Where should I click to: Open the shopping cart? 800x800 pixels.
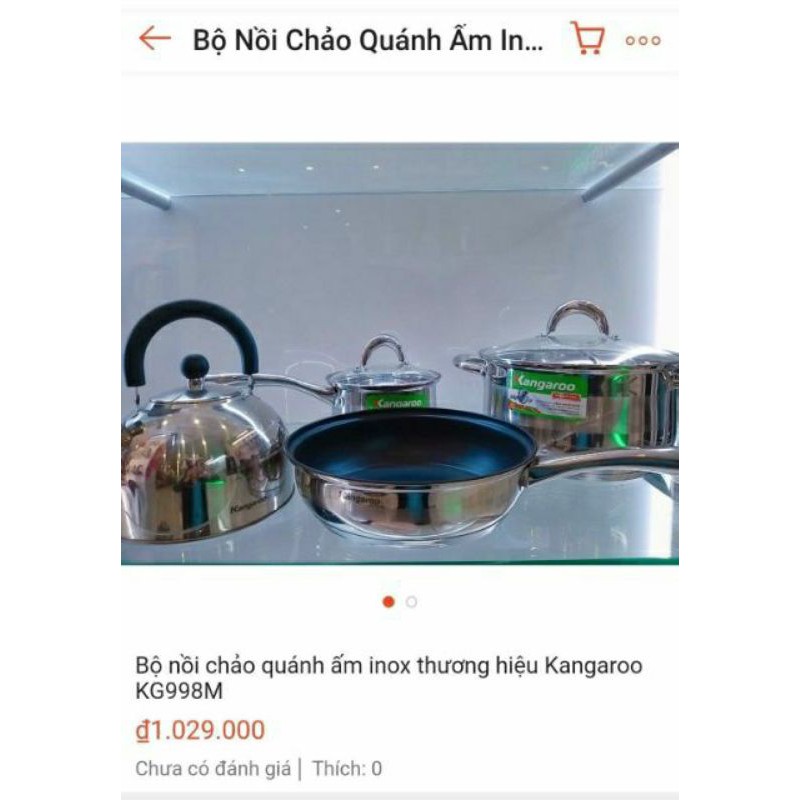587,39
